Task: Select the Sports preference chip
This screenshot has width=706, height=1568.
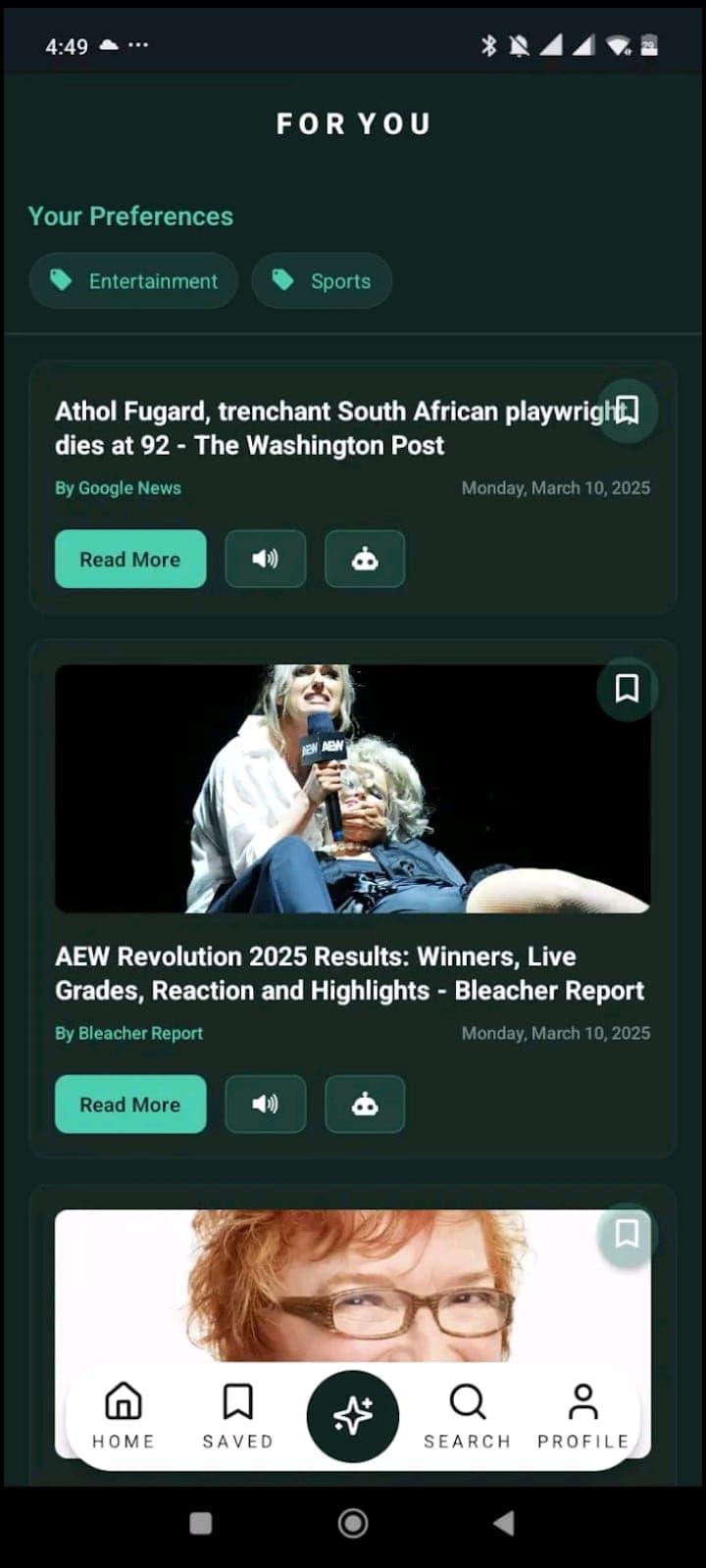Action: (x=322, y=281)
